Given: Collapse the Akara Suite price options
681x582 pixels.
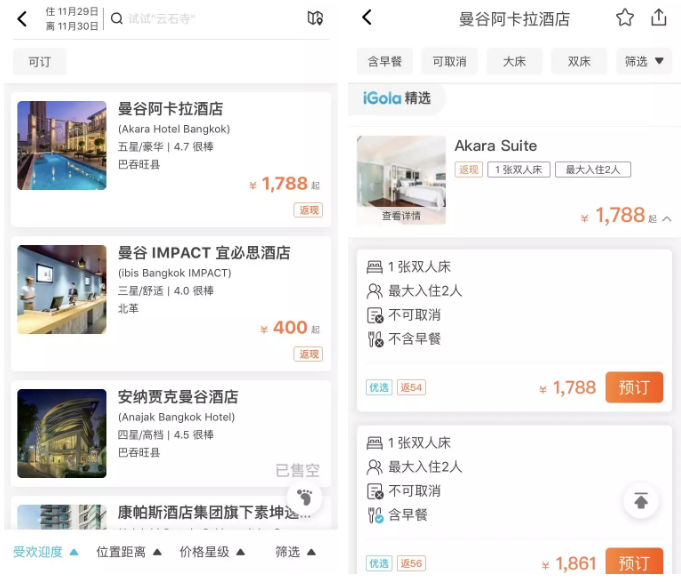Looking at the screenshot, I should (667, 218).
